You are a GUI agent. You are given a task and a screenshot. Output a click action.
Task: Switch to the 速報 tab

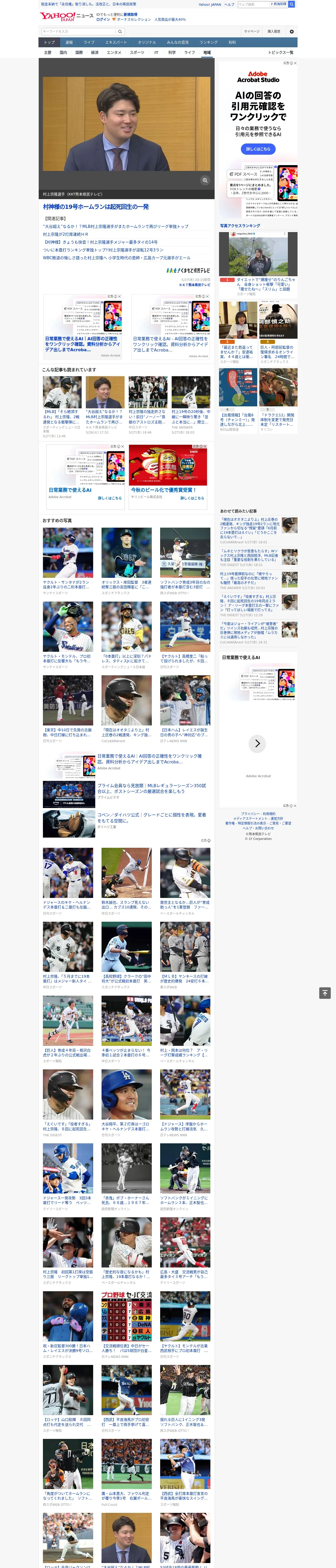pyautogui.click(x=69, y=43)
